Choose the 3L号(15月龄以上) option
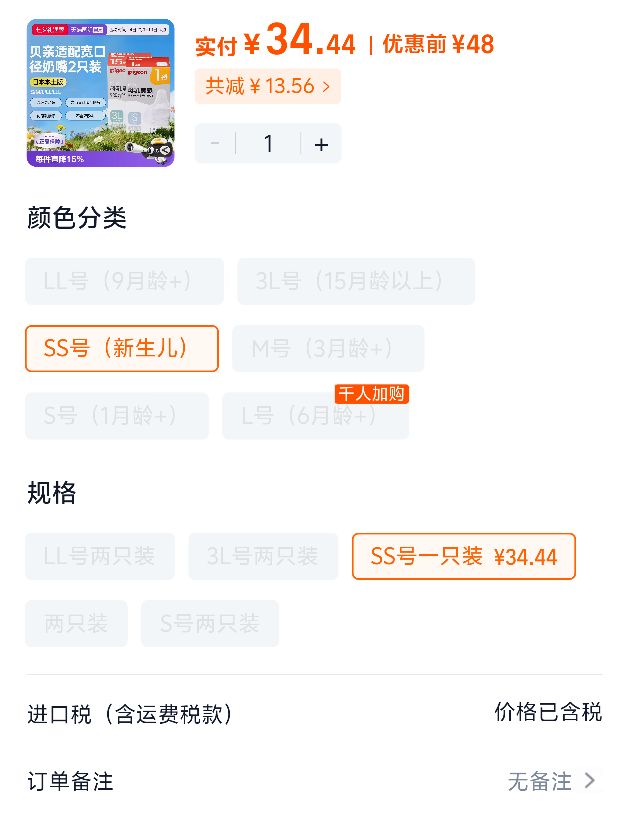Image resolution: width=630 pixels, height=815 pixels. click(x=356, y=281)
